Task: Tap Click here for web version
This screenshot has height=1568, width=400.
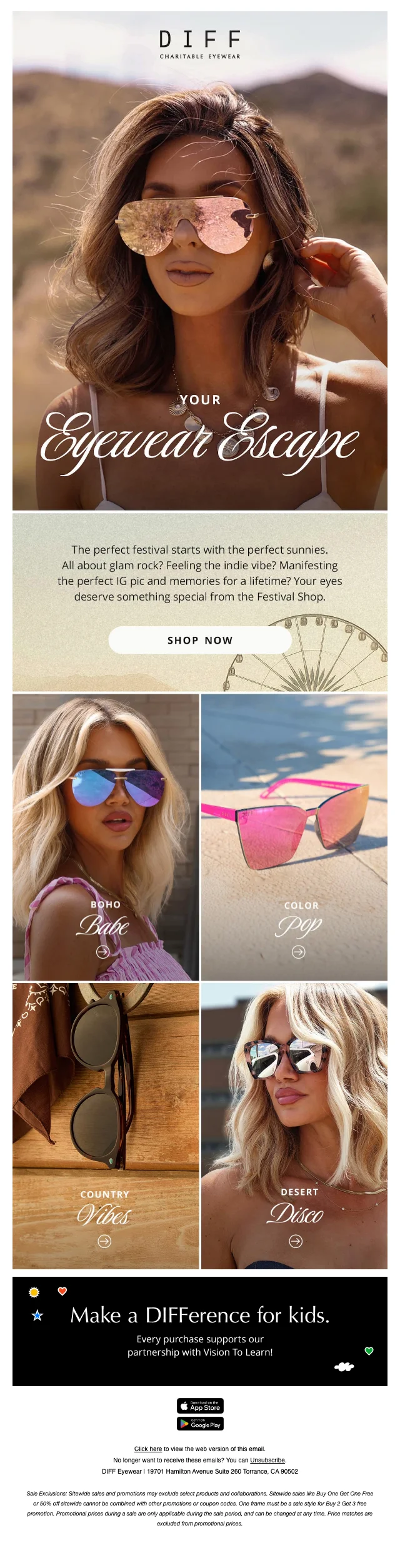Action: point(148,1449)
